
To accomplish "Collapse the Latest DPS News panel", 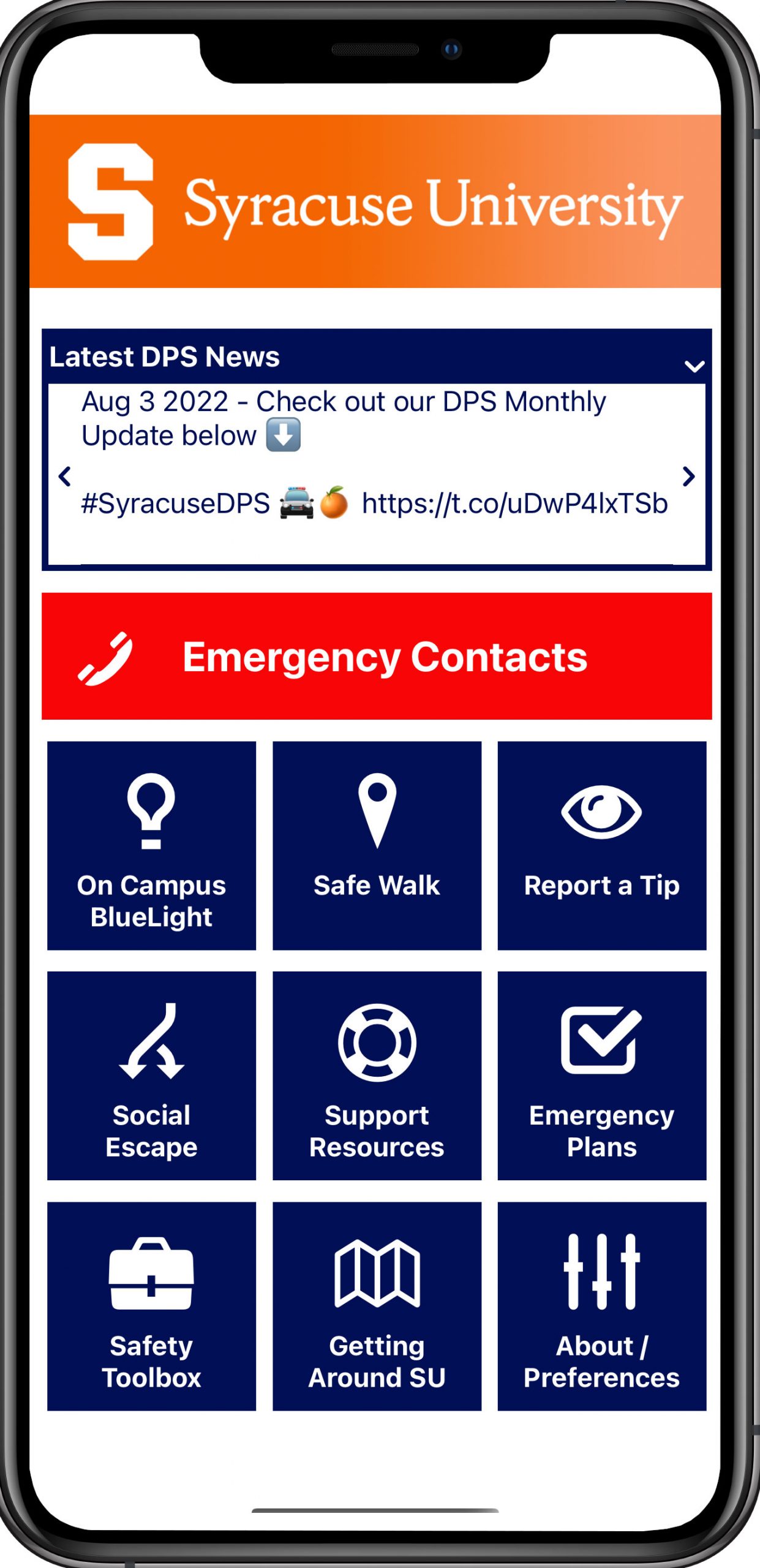I will pos(694,366).
